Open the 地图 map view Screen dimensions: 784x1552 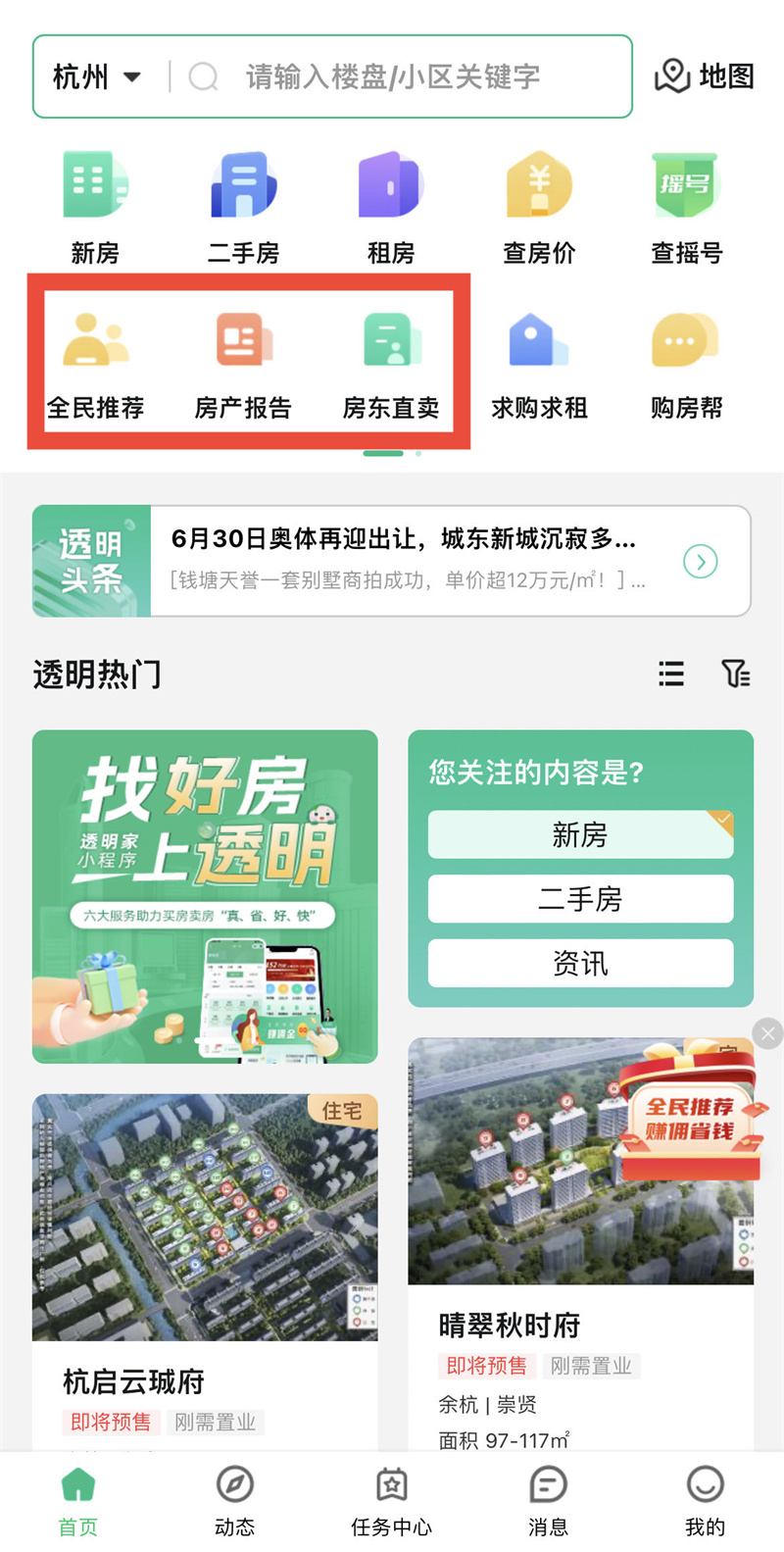(705, 76)
